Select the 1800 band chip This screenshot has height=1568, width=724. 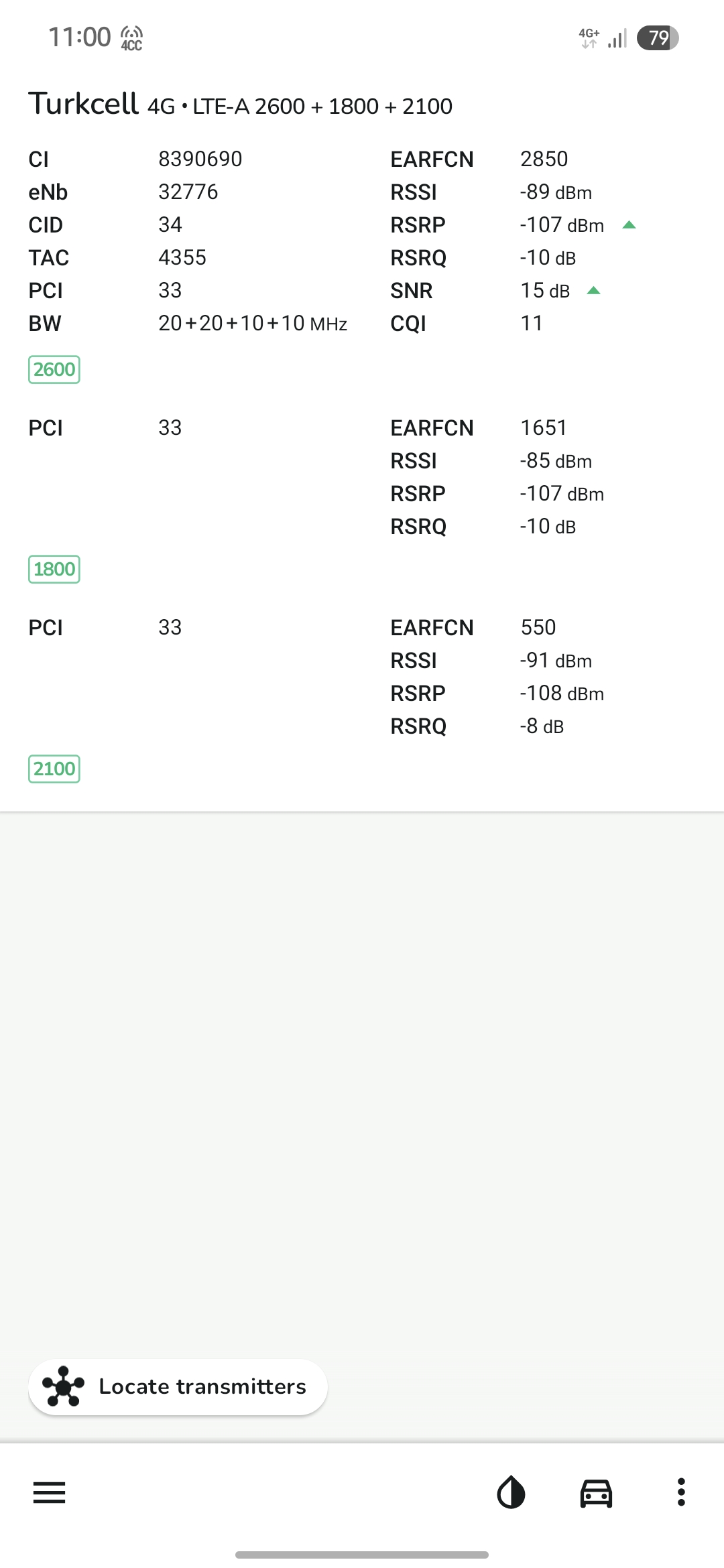[x=54, y=569]
